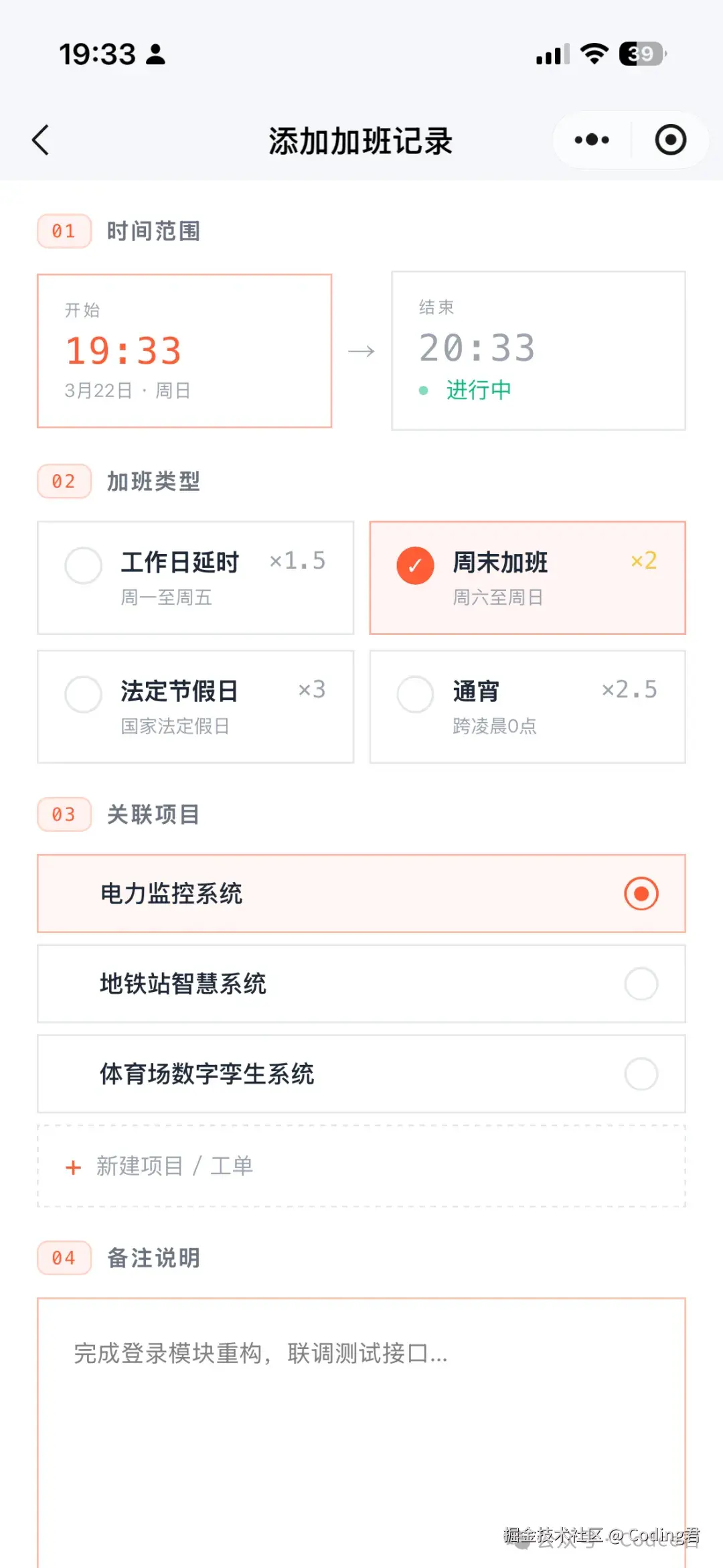
Task: Tap the back arrow to leave this page
Action: pos(40,141)
